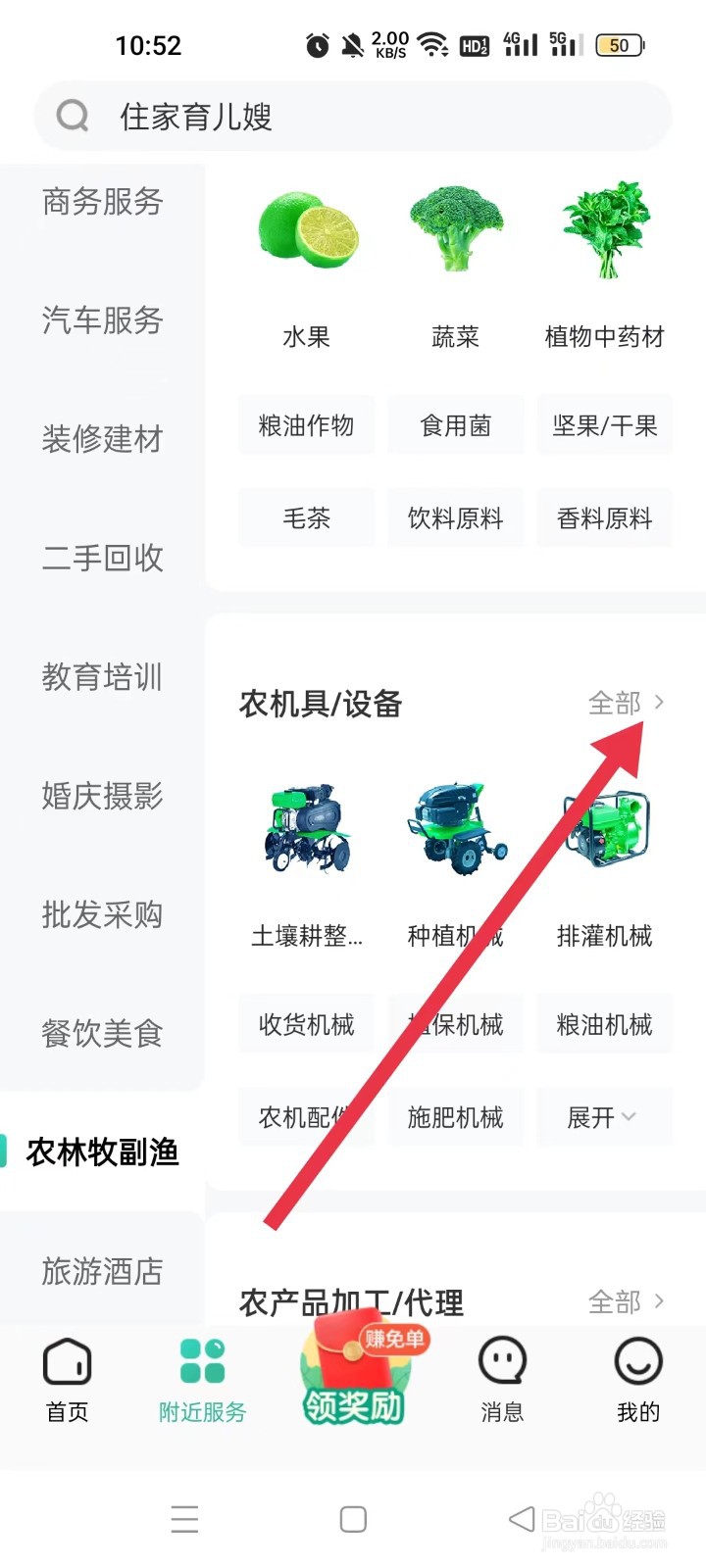The height and width of the screenshot is (1568, 706).
Task: Open the 粮油作物 tag
Action: (x=306, y=425)
